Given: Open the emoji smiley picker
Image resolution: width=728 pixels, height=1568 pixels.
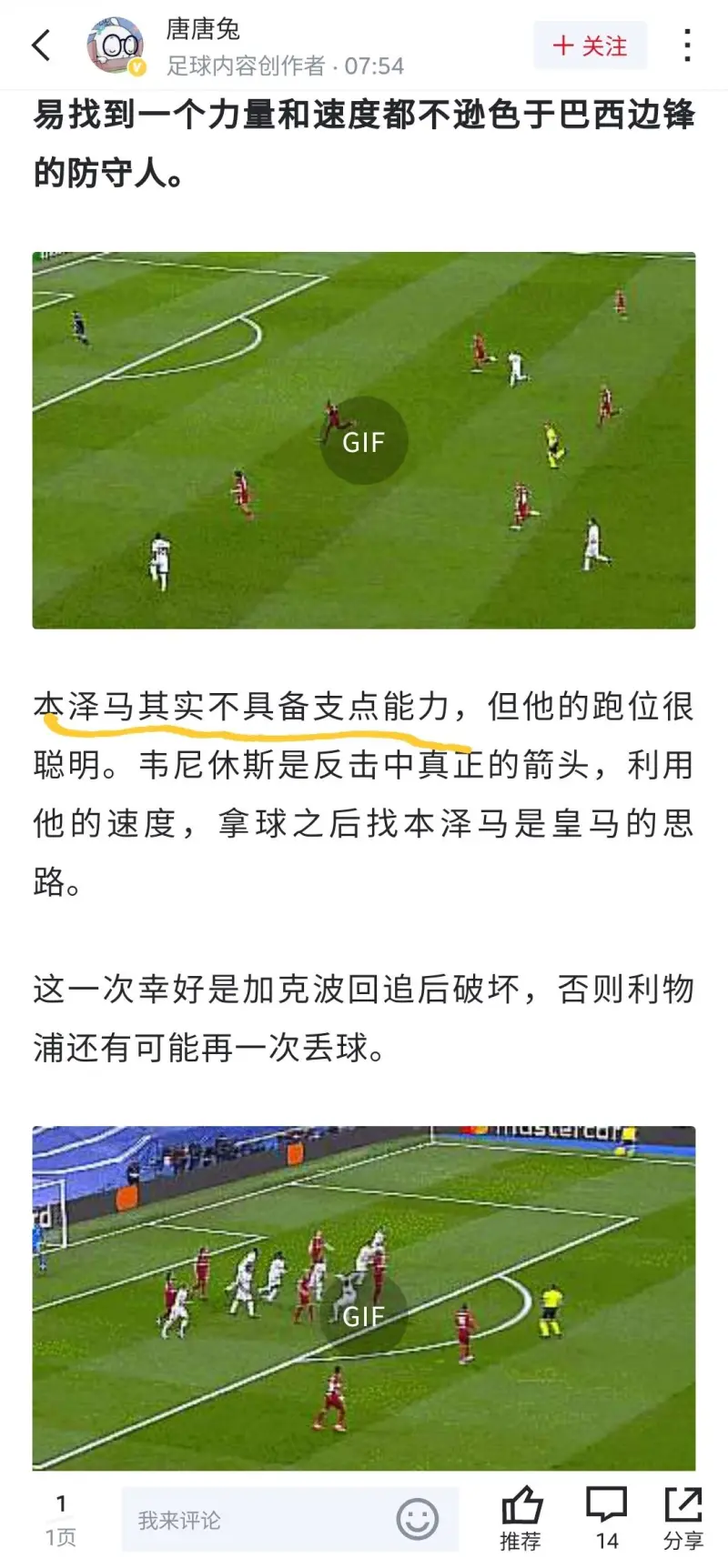Looking at the screenshot, I should click(x=418, y=1519).
